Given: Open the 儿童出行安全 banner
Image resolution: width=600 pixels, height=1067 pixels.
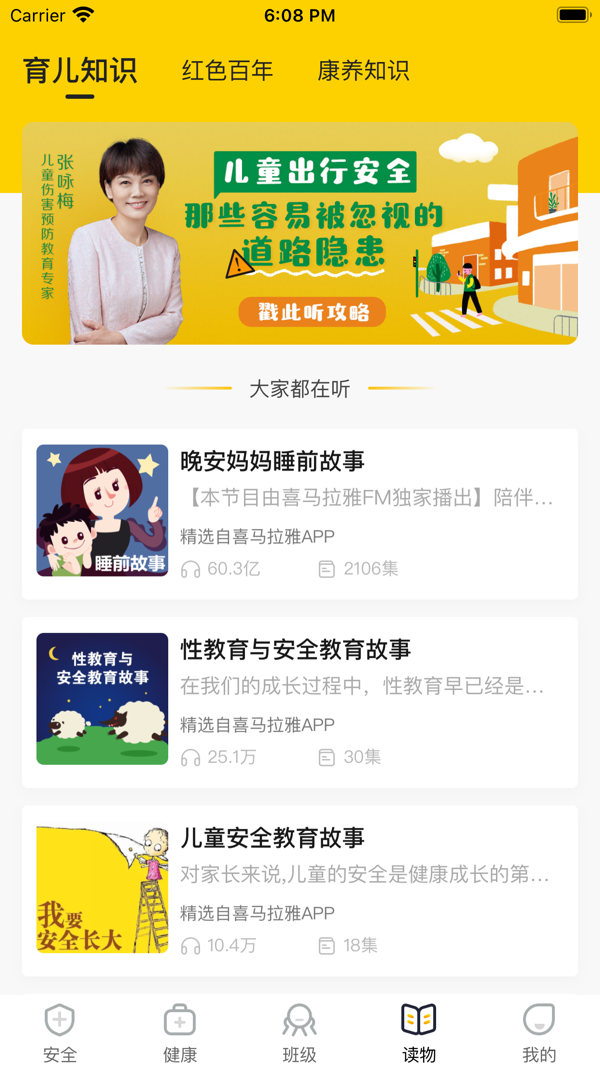Looking at the screenshot, I should pyautogui.click(x=300, y=233).
